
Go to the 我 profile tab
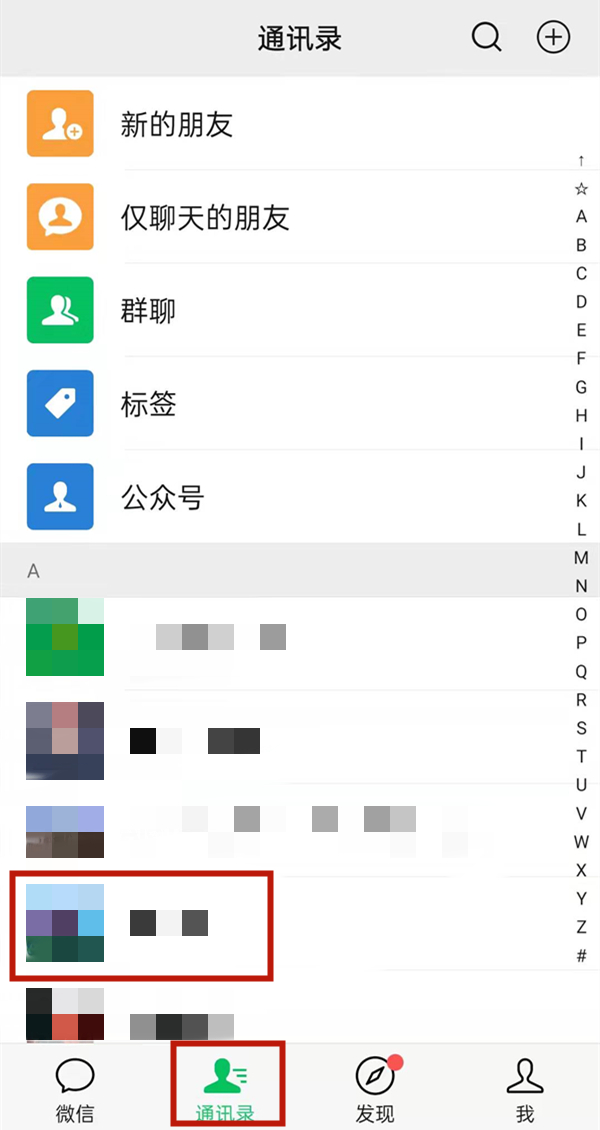click(x=525, y=1089)
